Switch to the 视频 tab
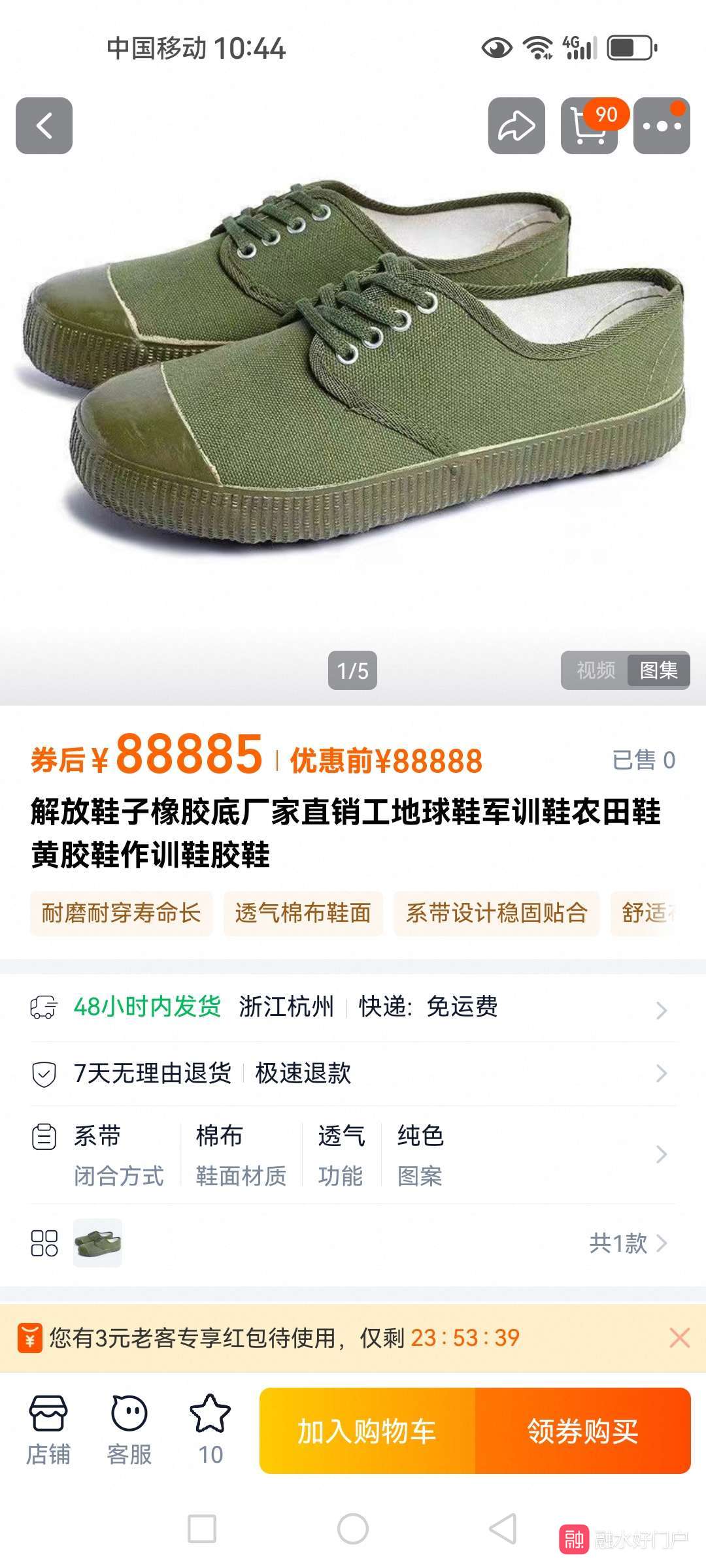This screenshot has height=1568, width=706. [596, 670]
